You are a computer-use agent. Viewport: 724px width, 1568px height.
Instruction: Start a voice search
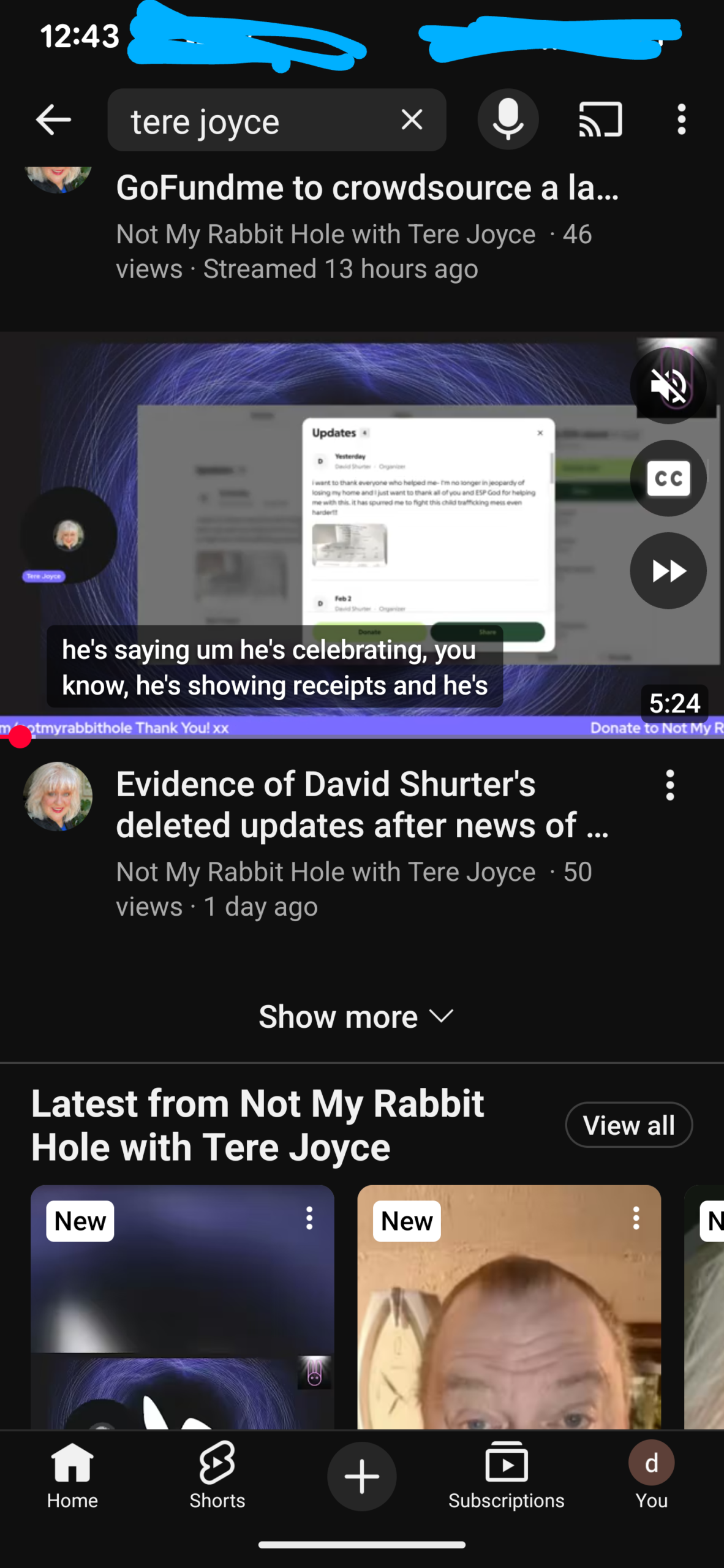(508, 119)
